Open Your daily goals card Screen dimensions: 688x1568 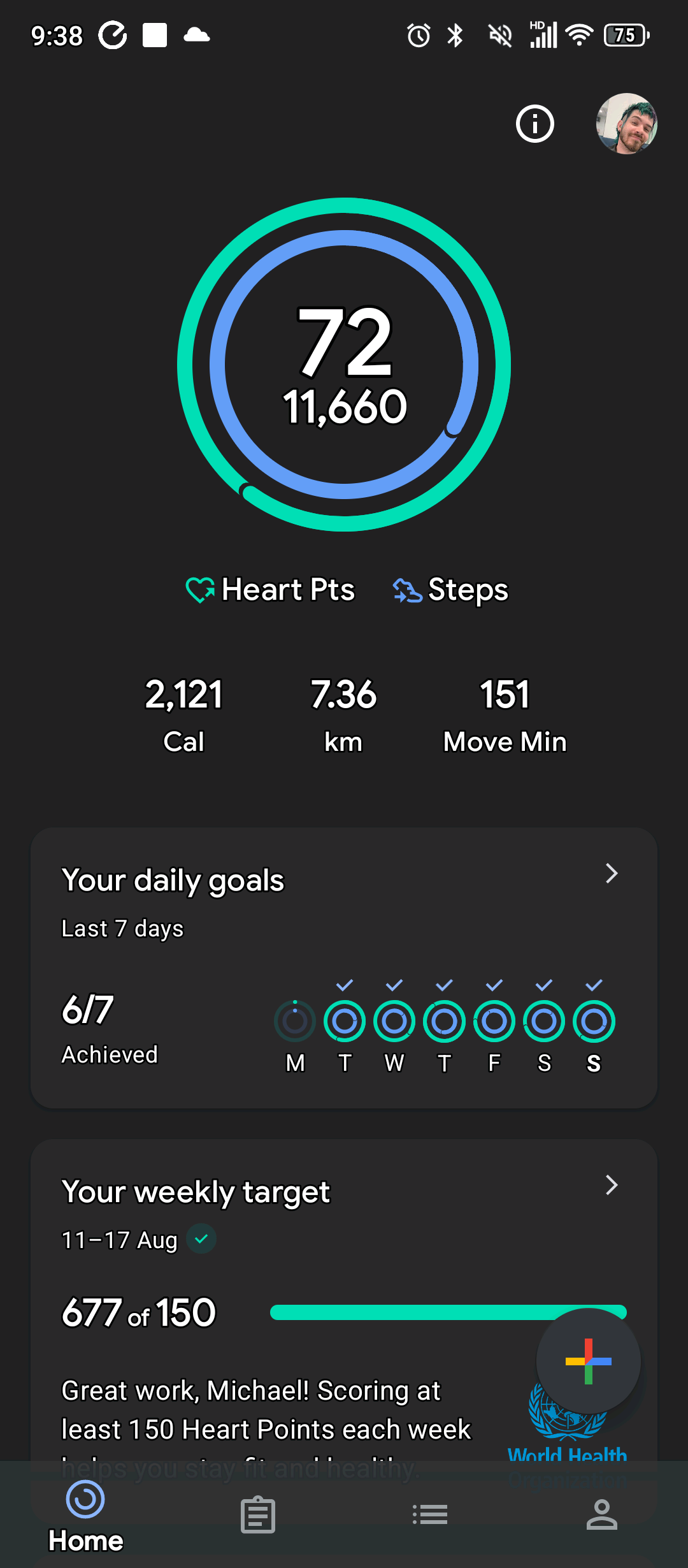[344, 968]
